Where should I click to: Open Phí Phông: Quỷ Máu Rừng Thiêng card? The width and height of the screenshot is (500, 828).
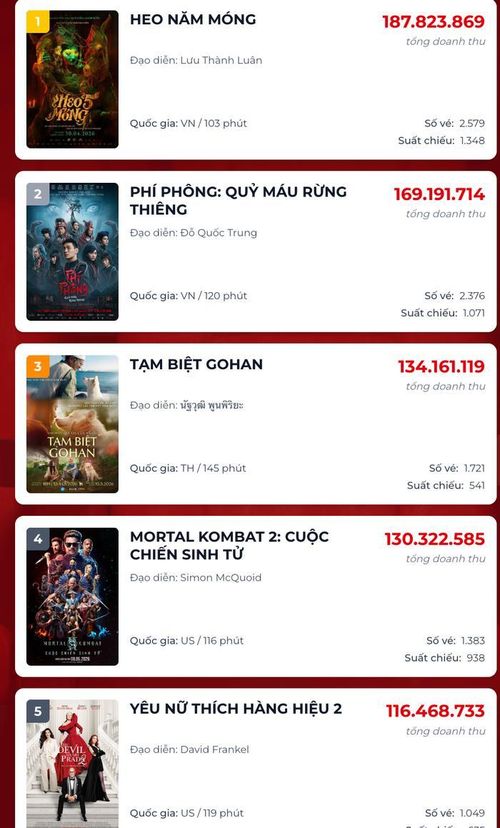click(256, 251)
